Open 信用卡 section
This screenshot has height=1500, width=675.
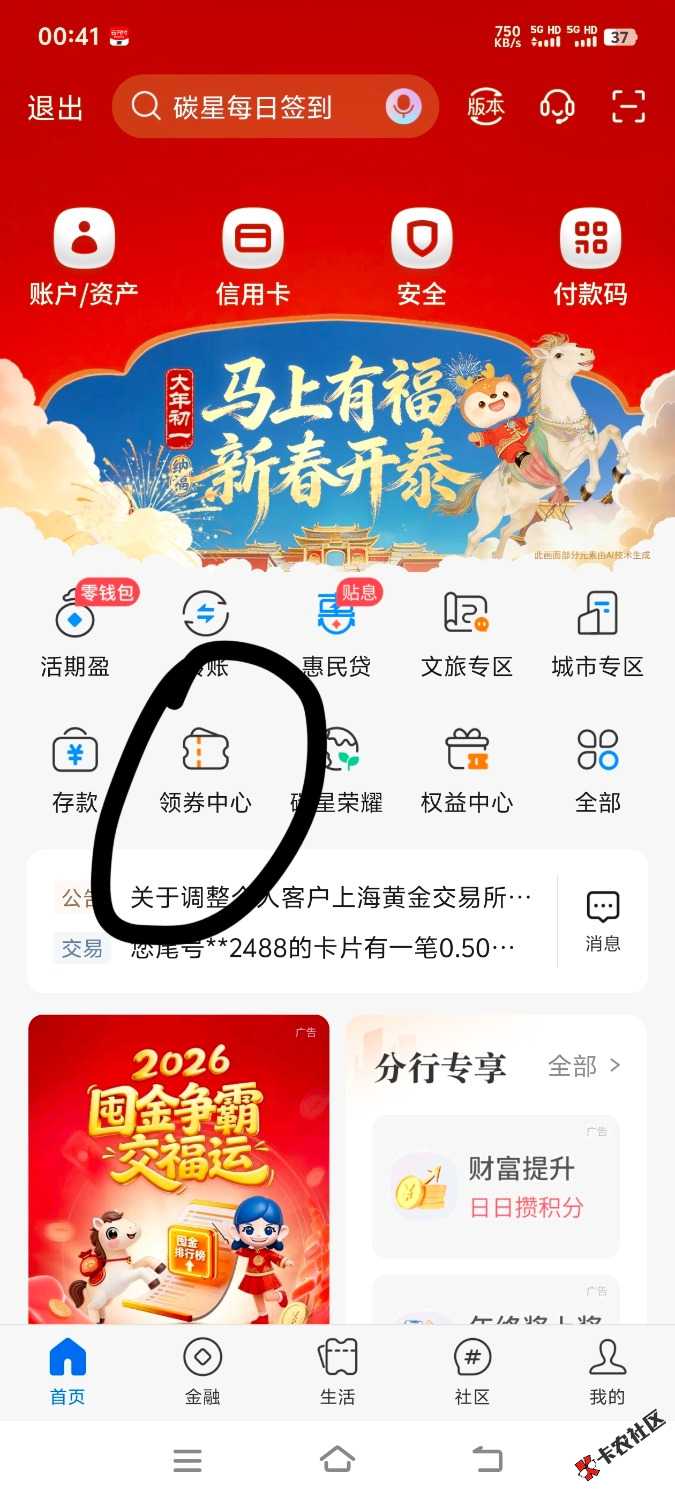pyautogui.click(x=253, y=257)
